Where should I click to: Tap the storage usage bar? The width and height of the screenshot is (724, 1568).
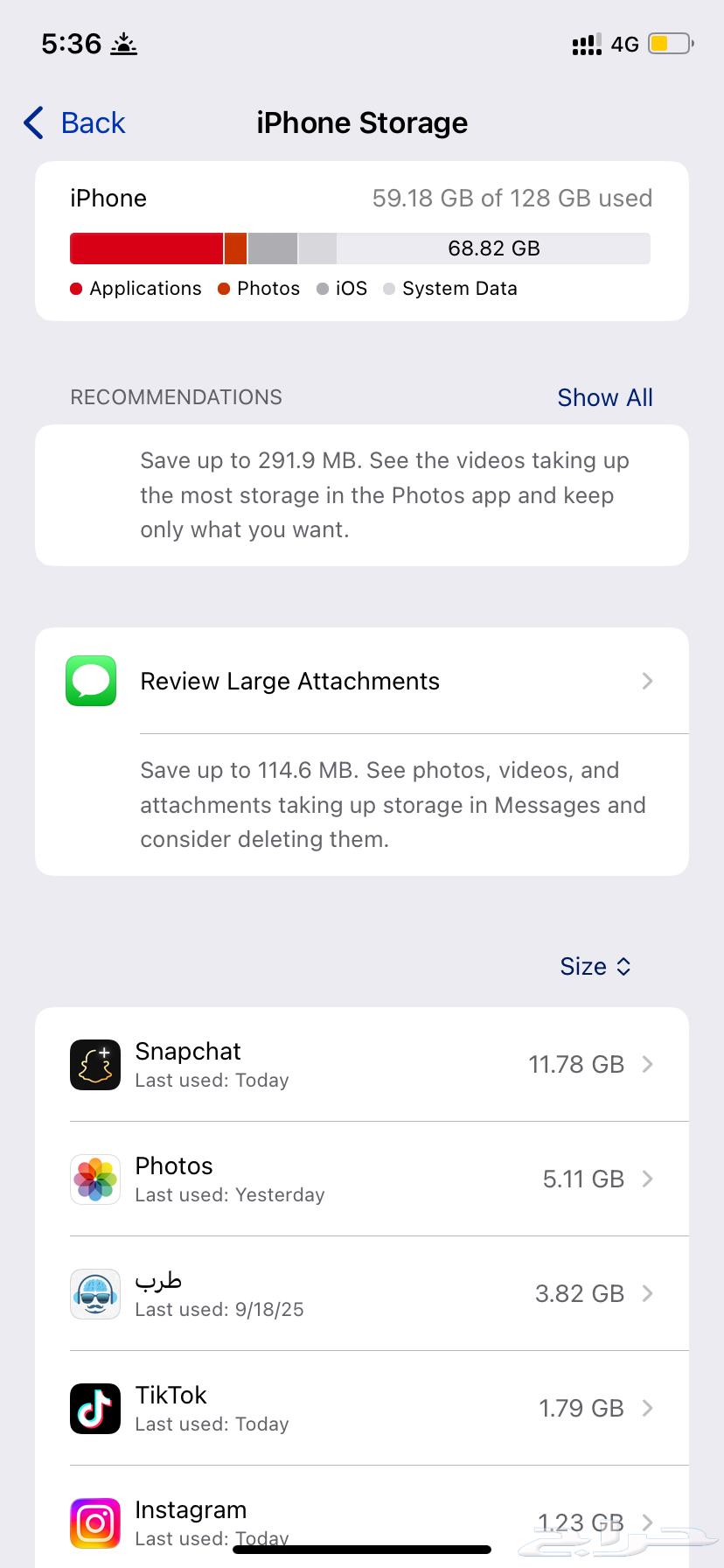point(362,248)
